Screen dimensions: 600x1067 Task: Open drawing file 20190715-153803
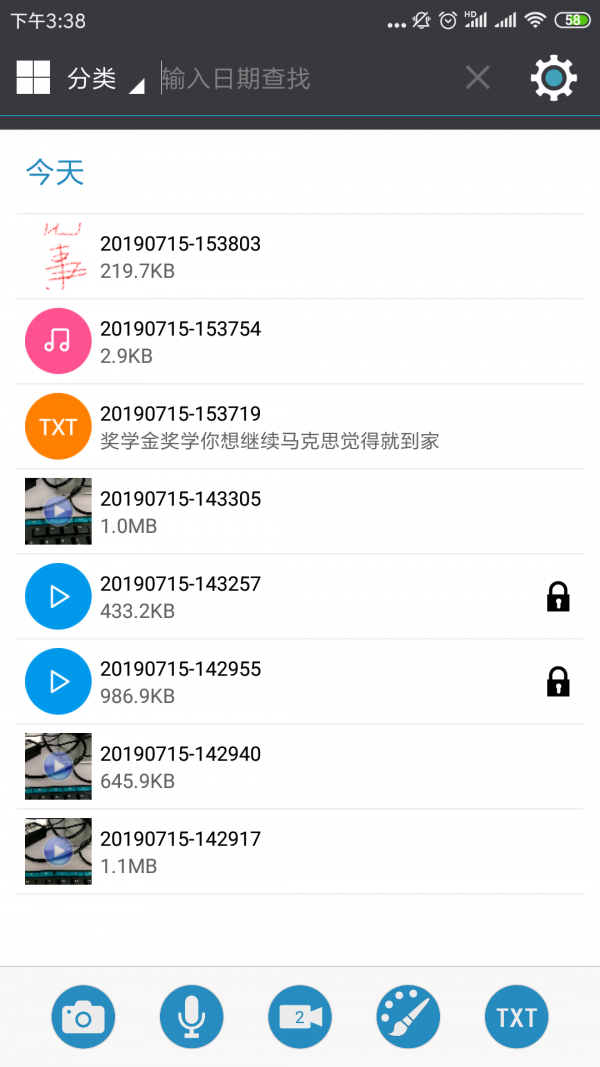(300, 257)
